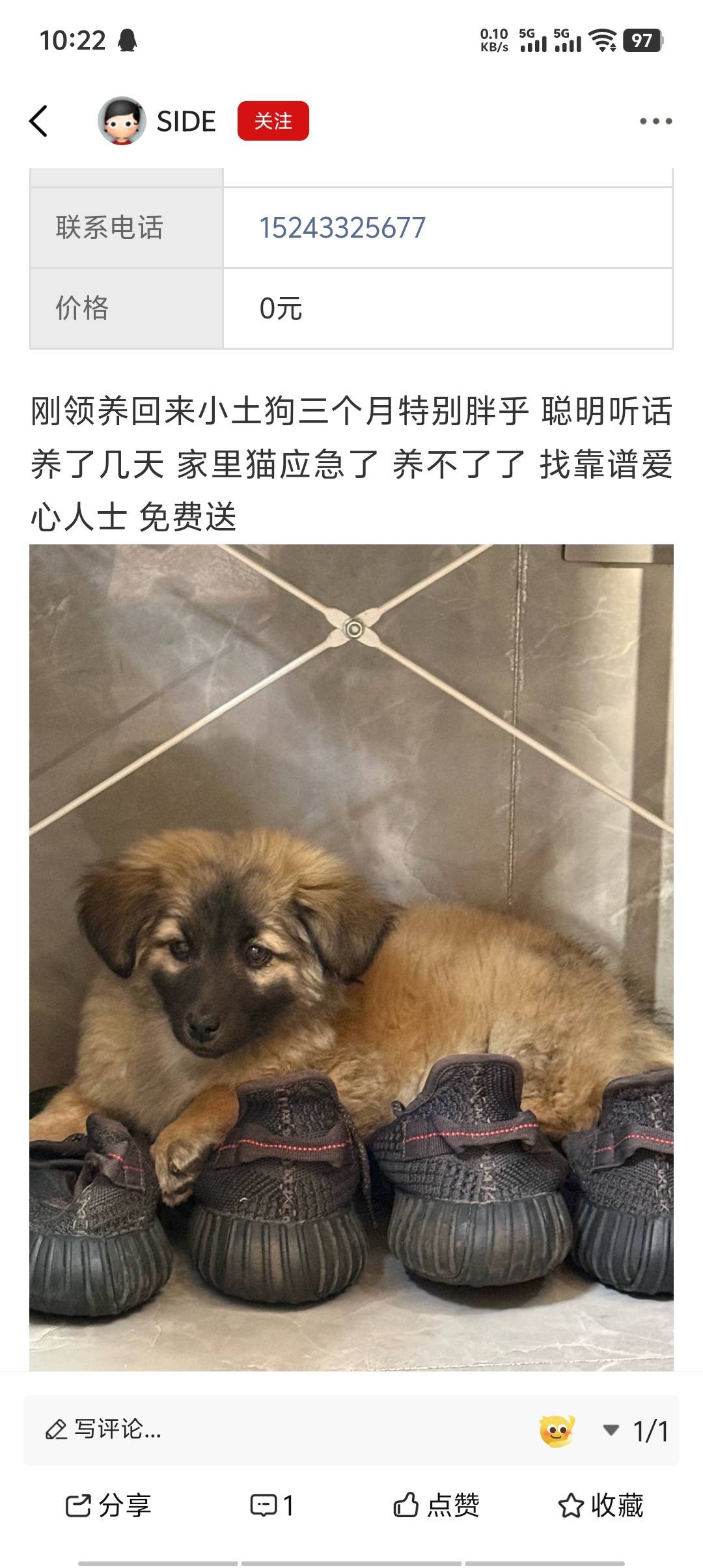Open the emoji sticker picker
703x1568 pixels.
(x=557, y=1431)
